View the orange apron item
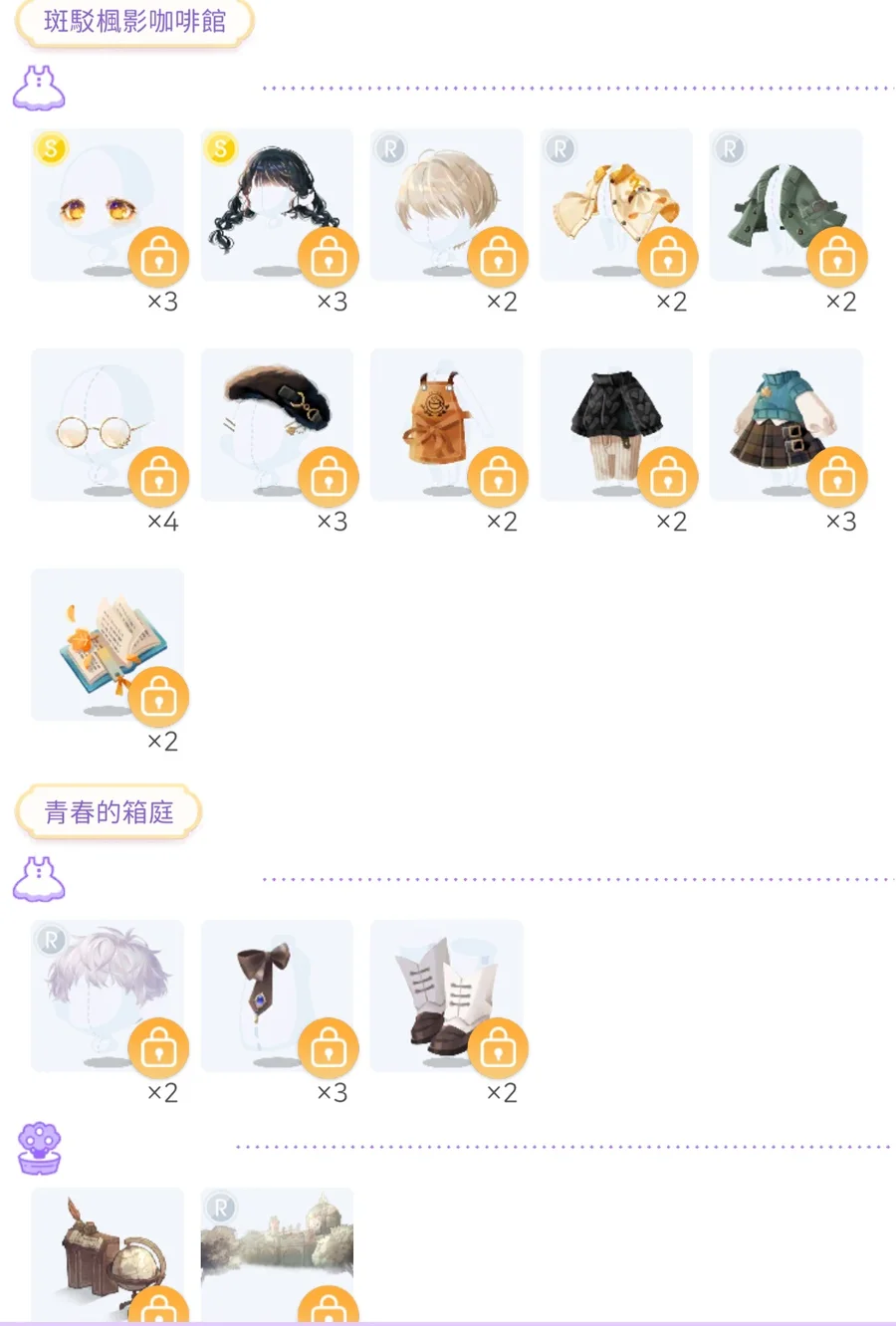 [445, 425]
